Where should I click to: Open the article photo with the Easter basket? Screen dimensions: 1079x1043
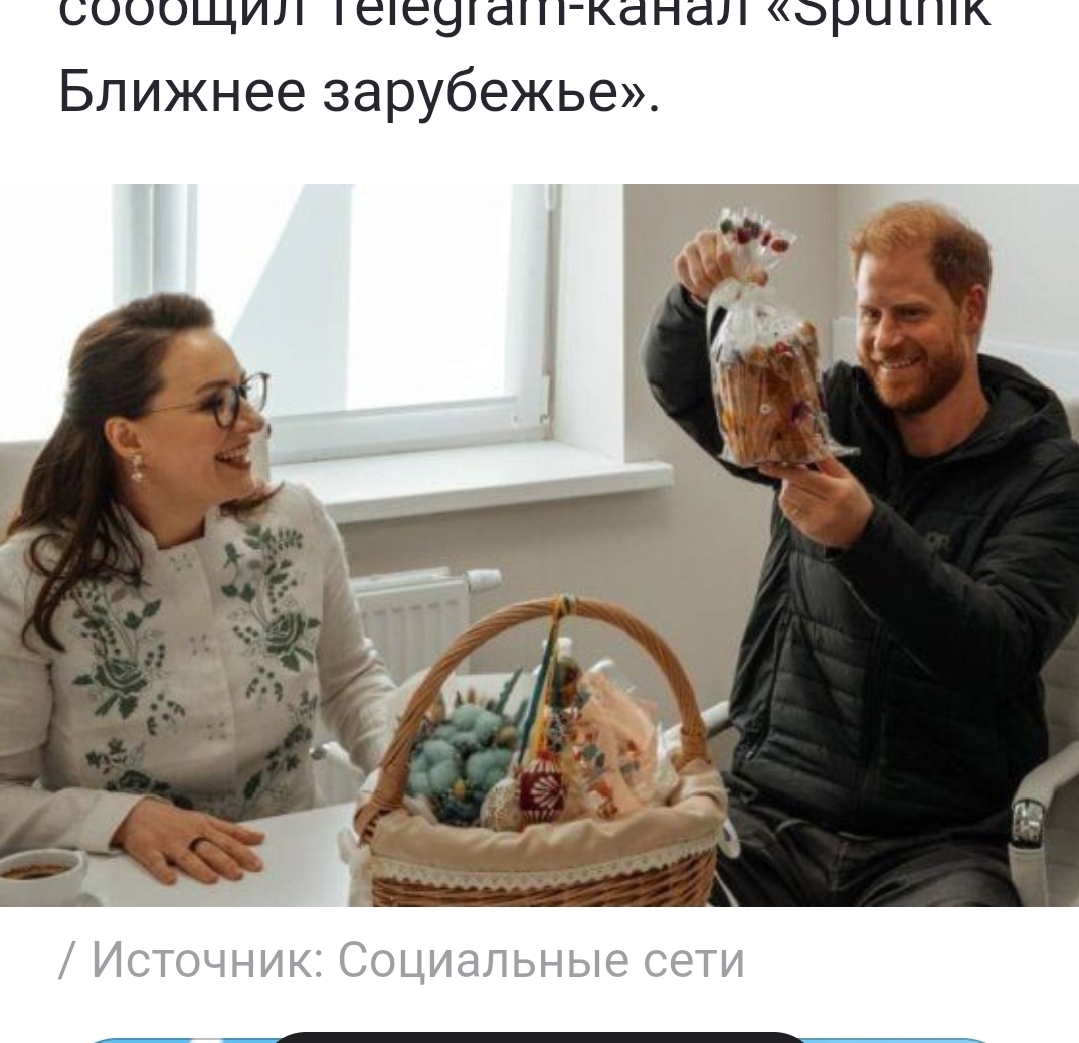540,545
